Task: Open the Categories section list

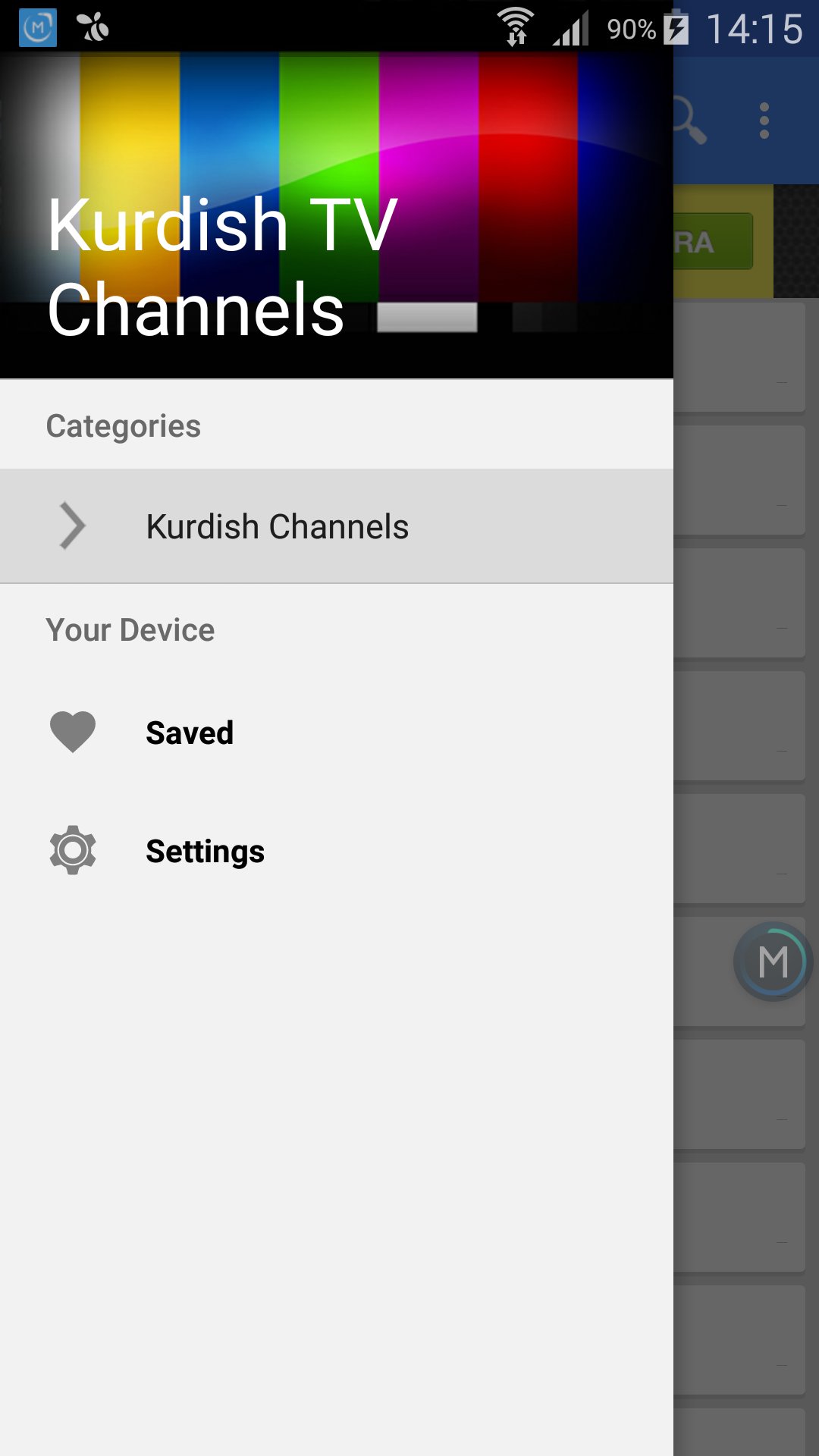Action: (x=124, y=425)
